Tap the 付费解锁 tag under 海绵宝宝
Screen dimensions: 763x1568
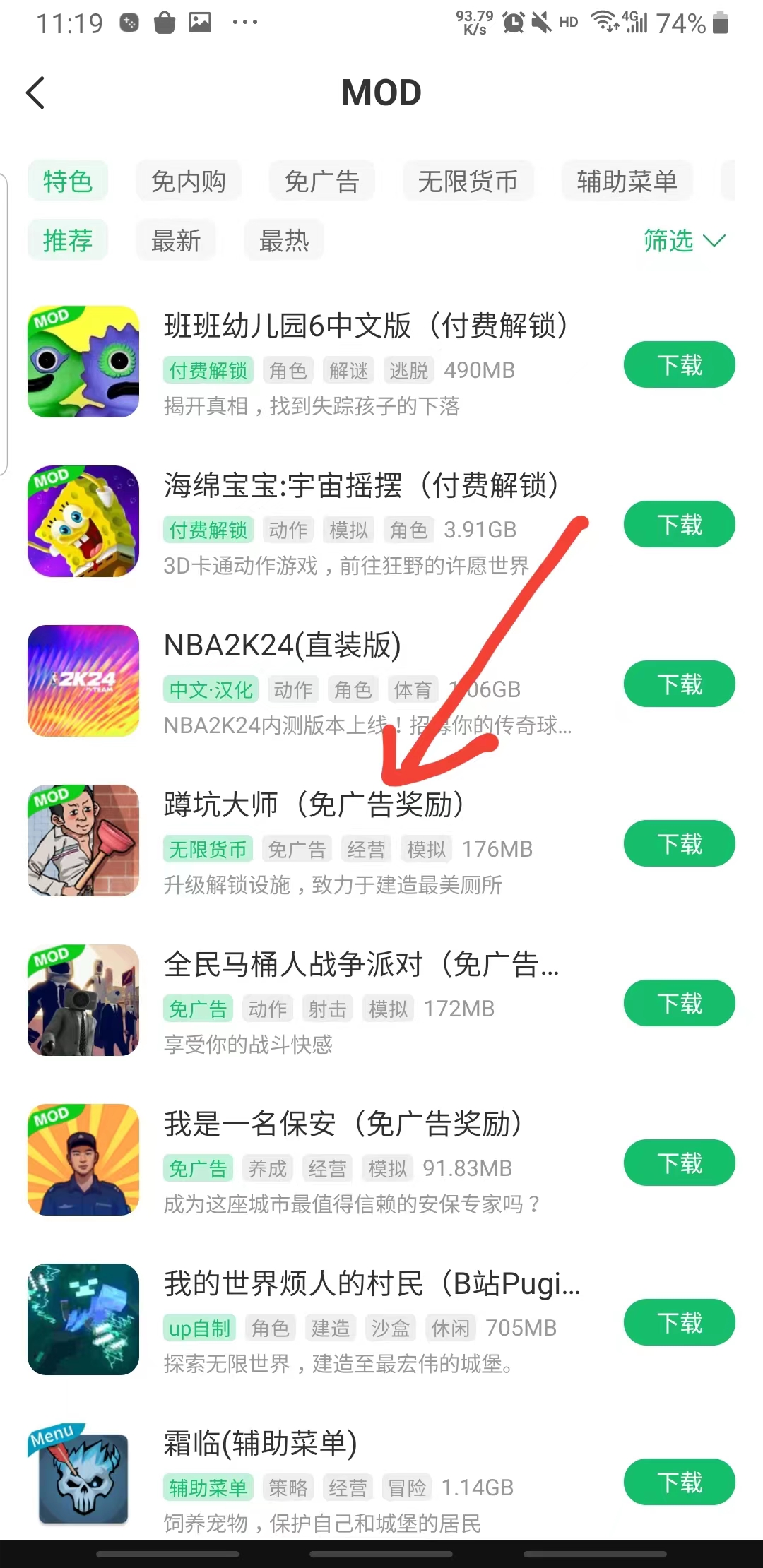208,530
